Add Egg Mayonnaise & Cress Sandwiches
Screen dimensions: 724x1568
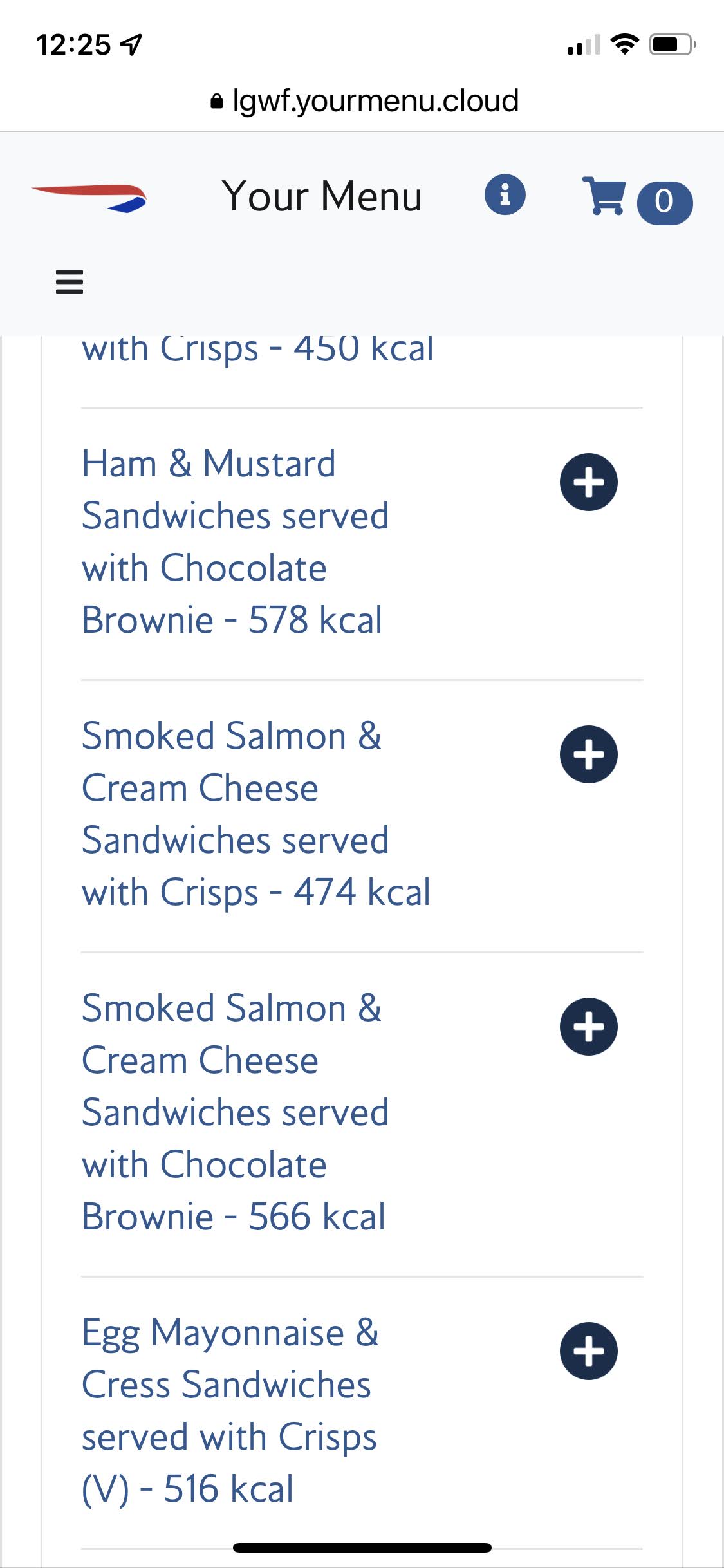coord(588,1351)
